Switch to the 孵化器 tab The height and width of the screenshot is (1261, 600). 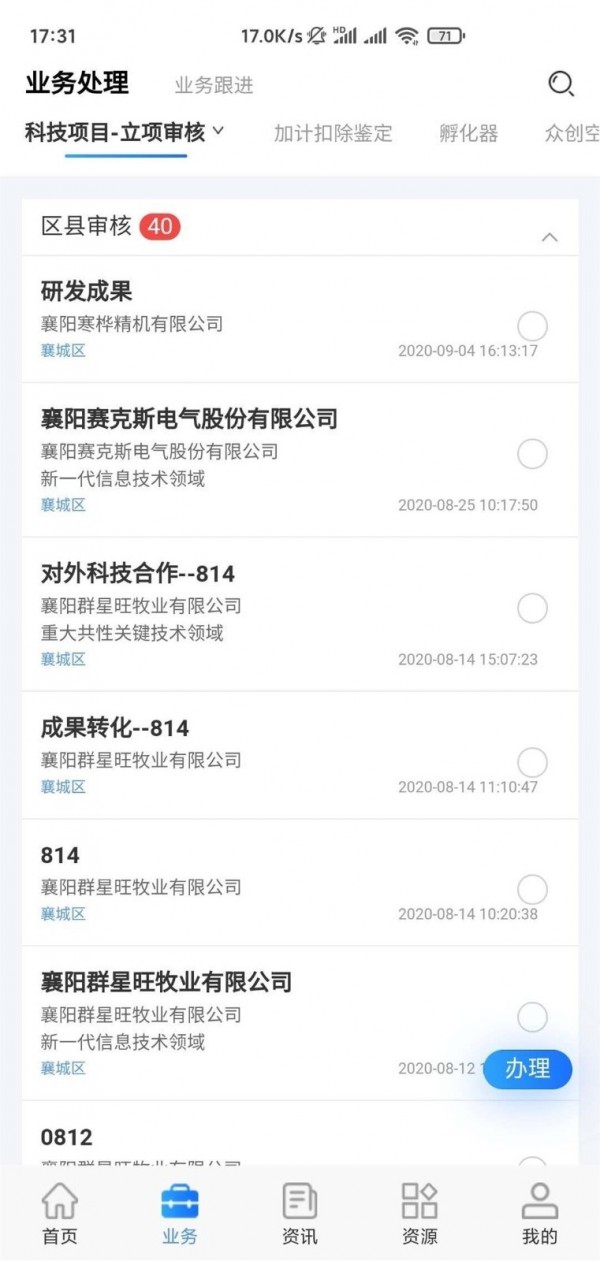[468, 133]
